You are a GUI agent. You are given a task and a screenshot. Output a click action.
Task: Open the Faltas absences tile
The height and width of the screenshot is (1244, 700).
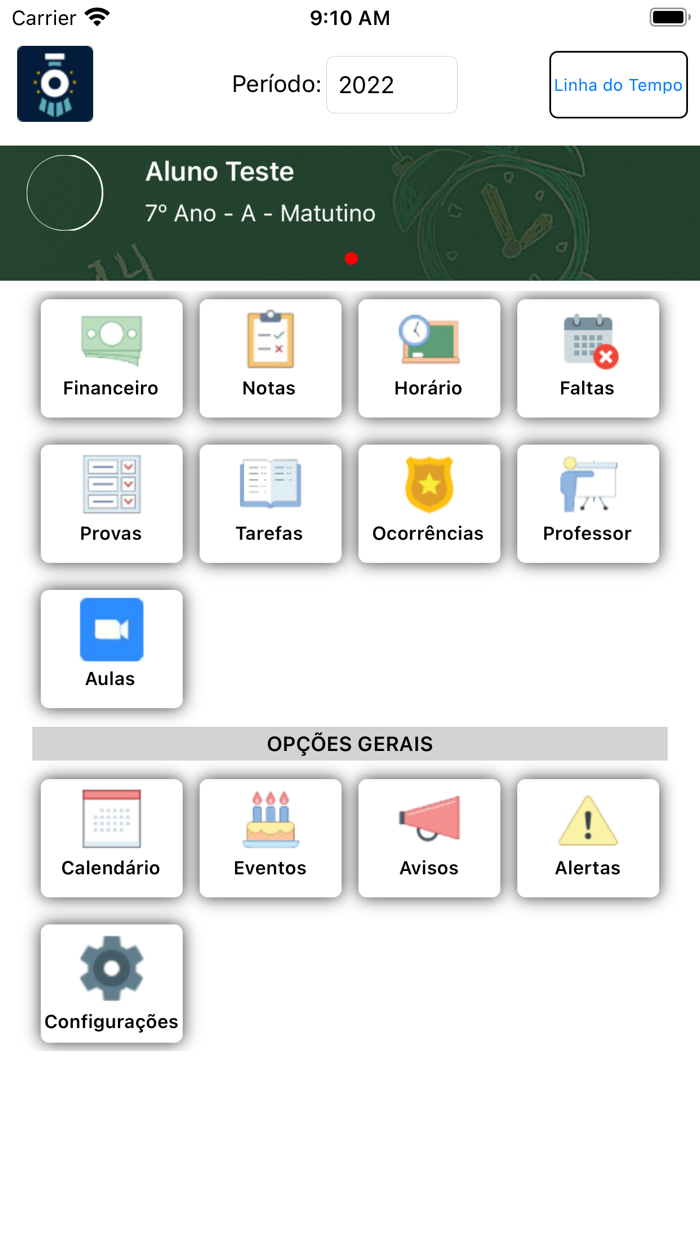coord(588,358)
